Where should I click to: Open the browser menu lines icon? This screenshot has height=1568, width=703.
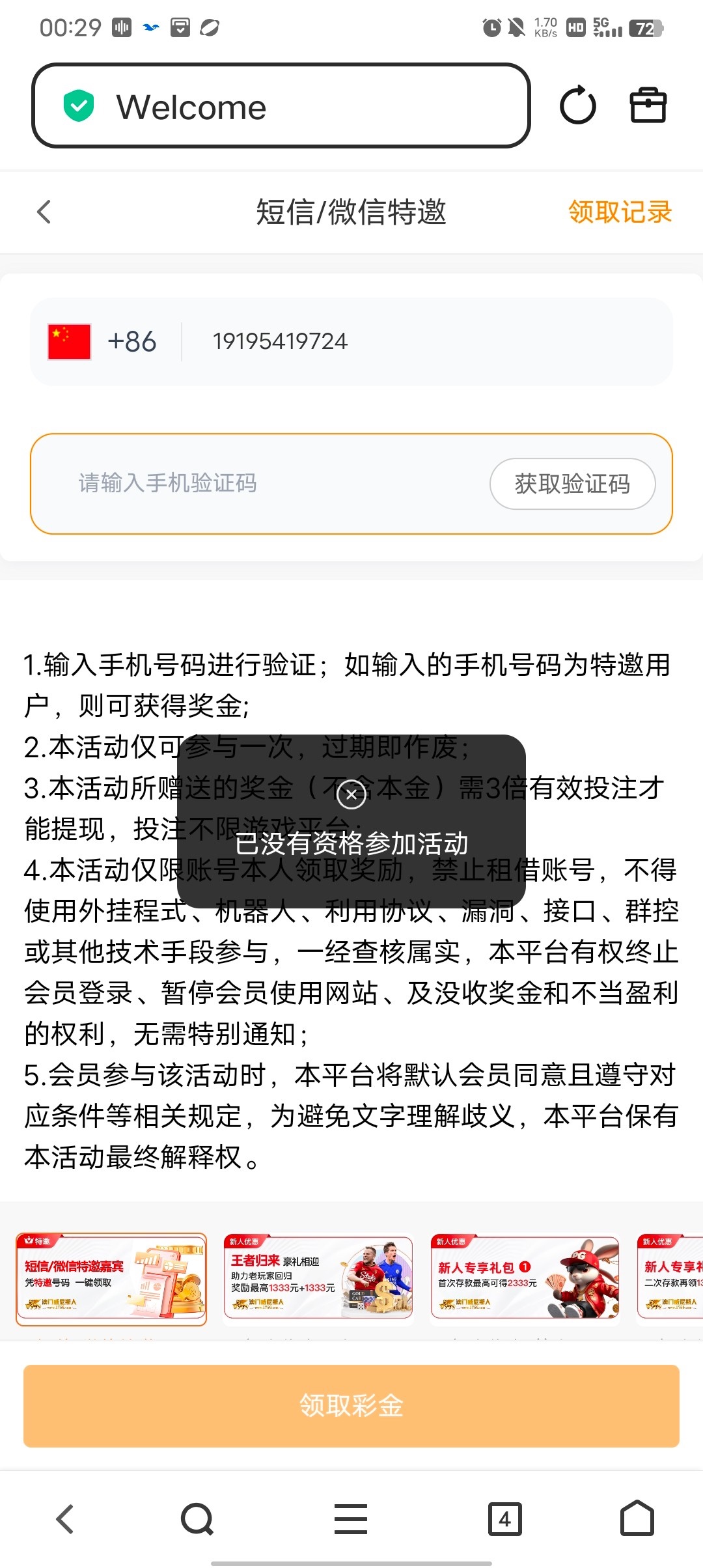tap(351, 1519)
